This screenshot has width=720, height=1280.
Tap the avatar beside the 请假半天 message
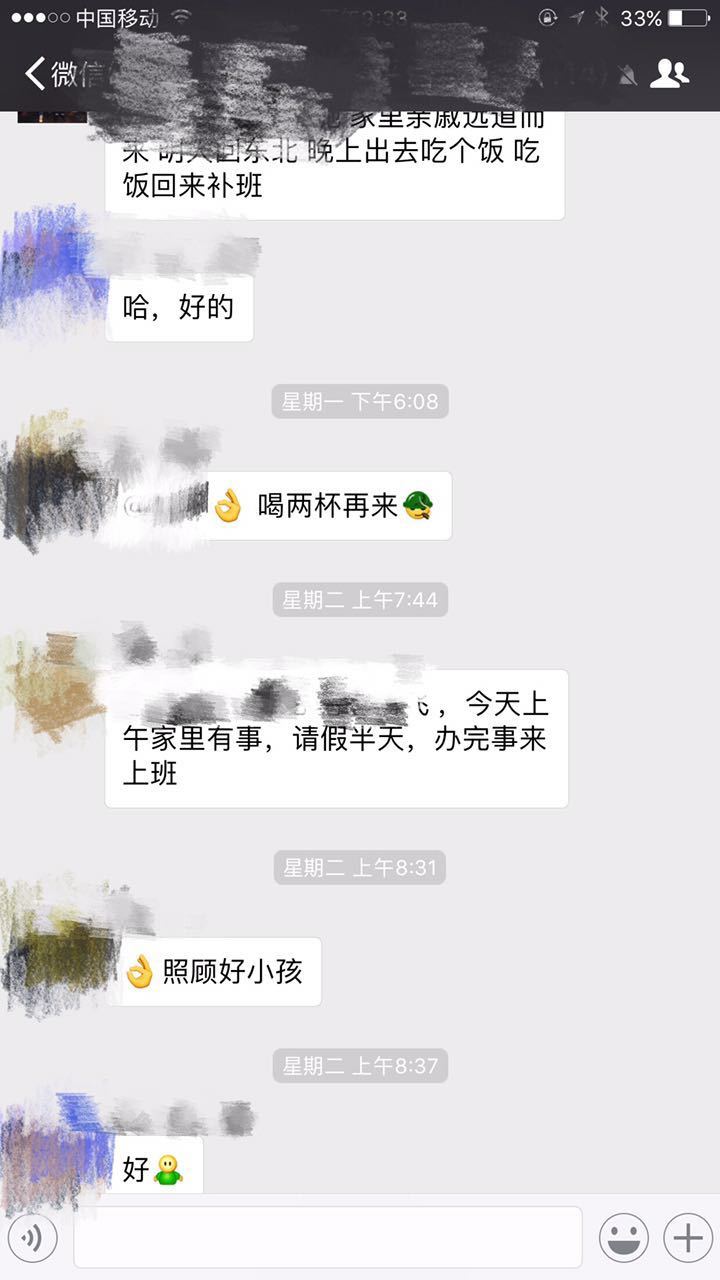(x=52, y=682)
